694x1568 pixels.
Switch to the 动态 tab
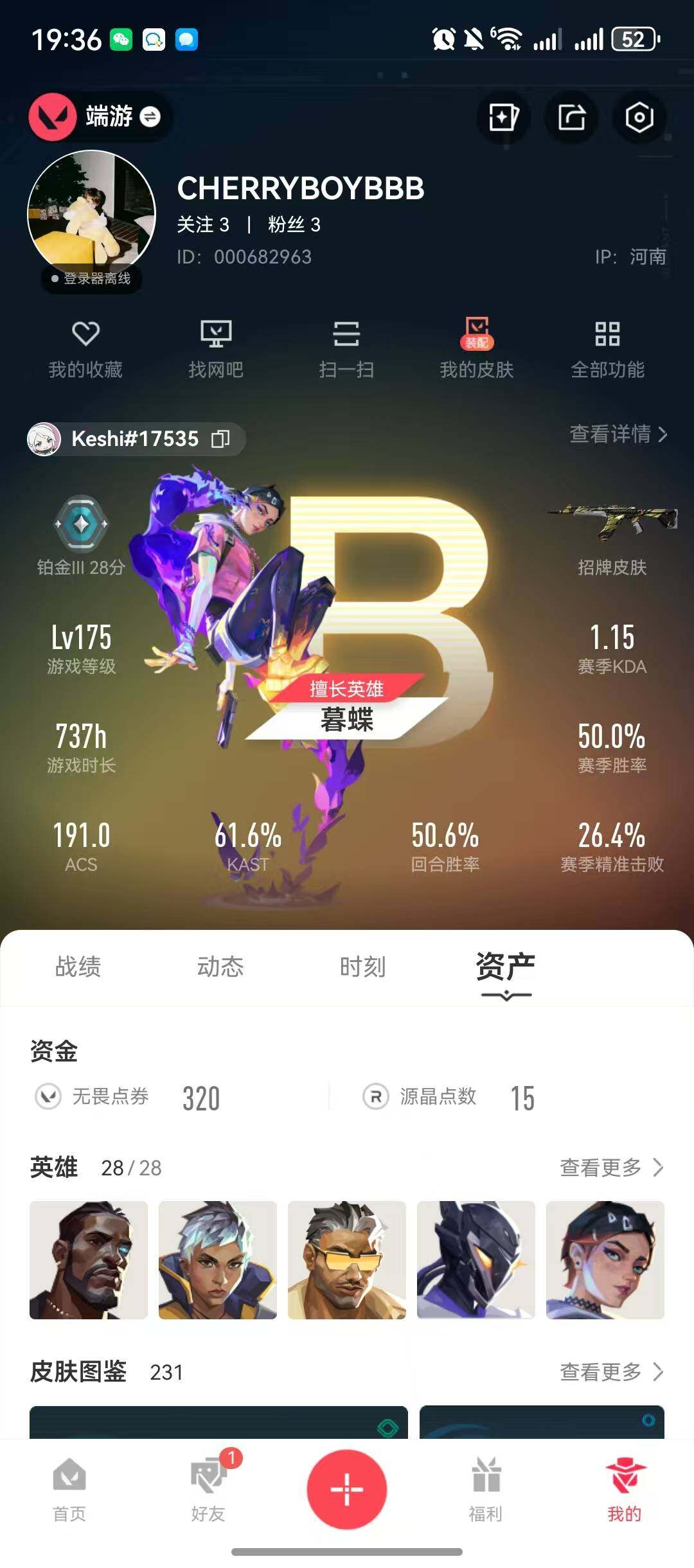[x=220, y=967]
